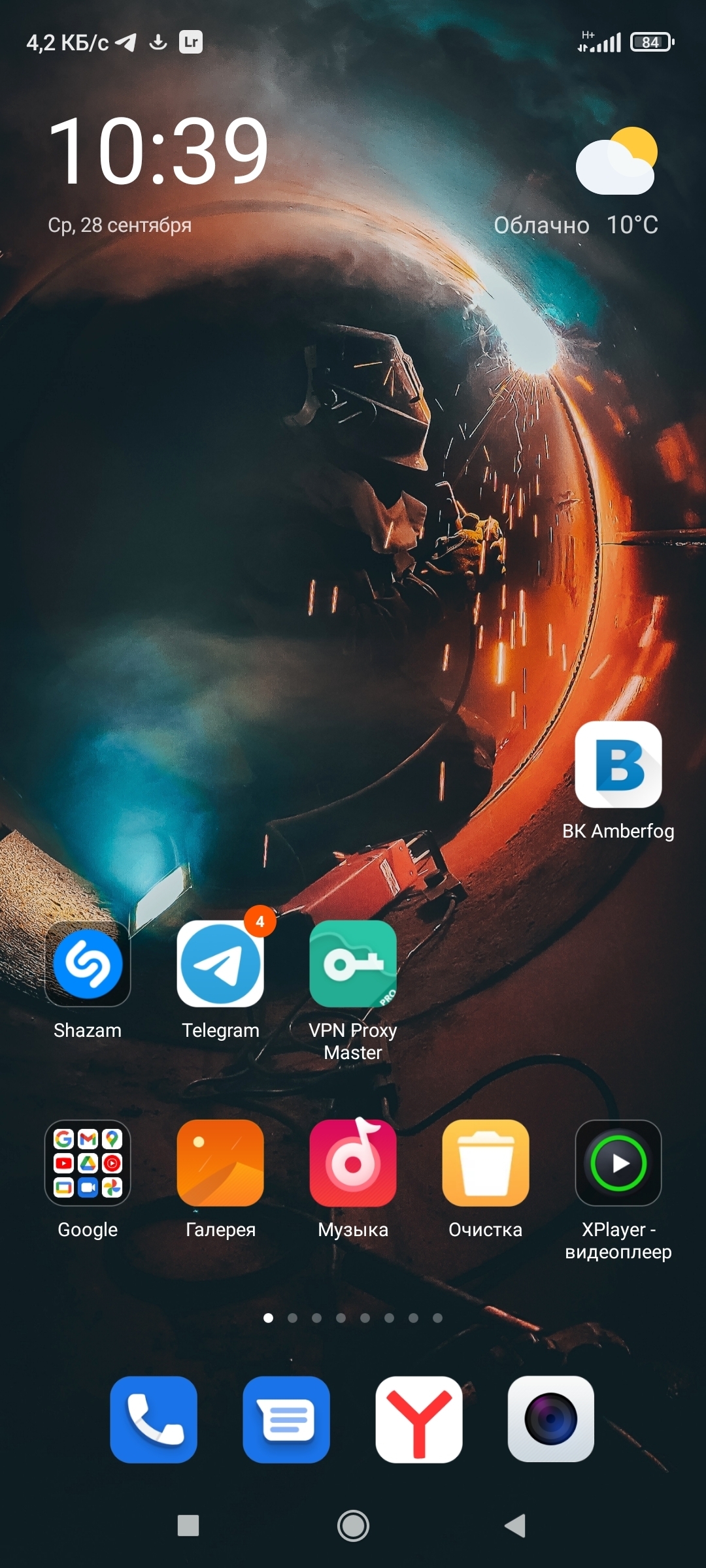Launch the BK Amberfog app
The height and width of the screenshot is (1568, 706).
(618, 764)
